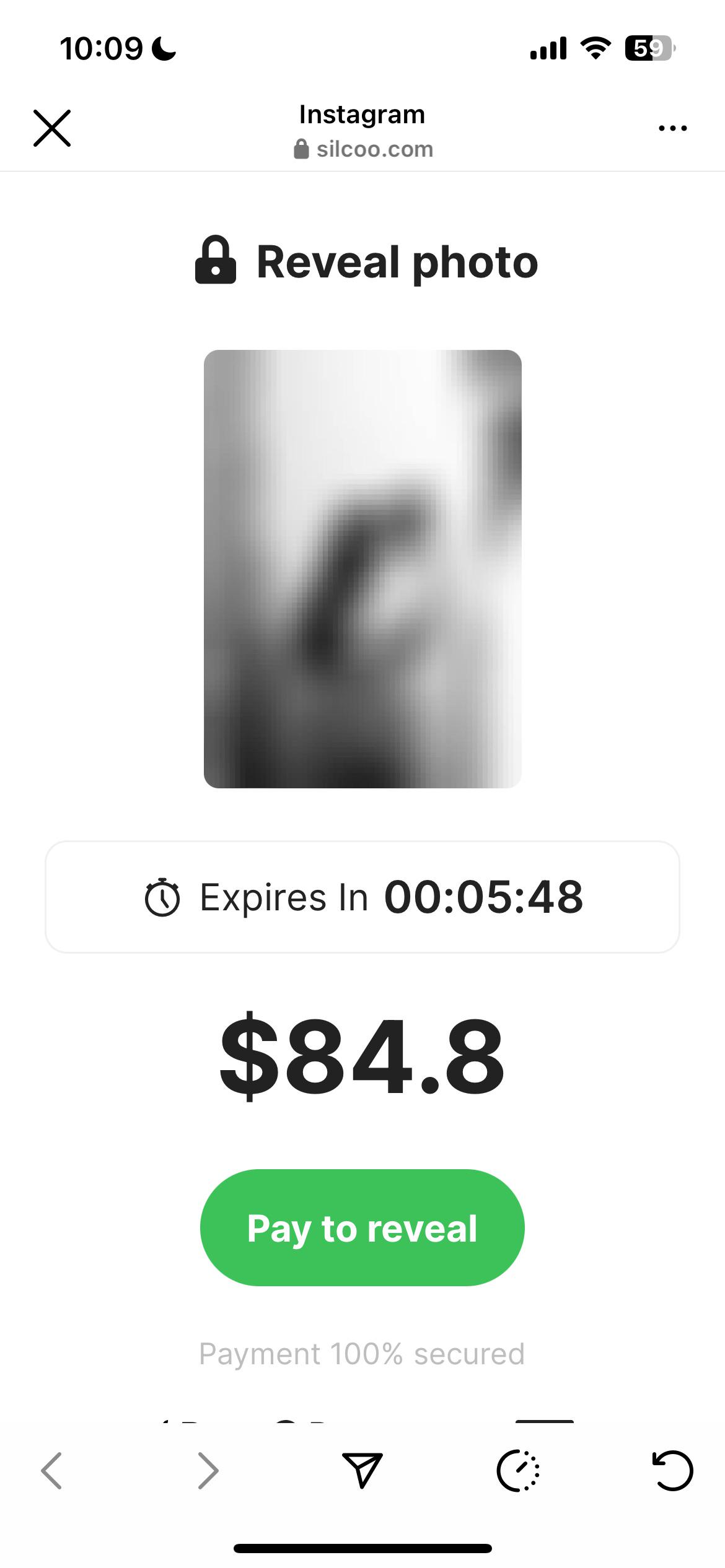
Task: Tap the blurred locked photo
Action: [362, 568]
